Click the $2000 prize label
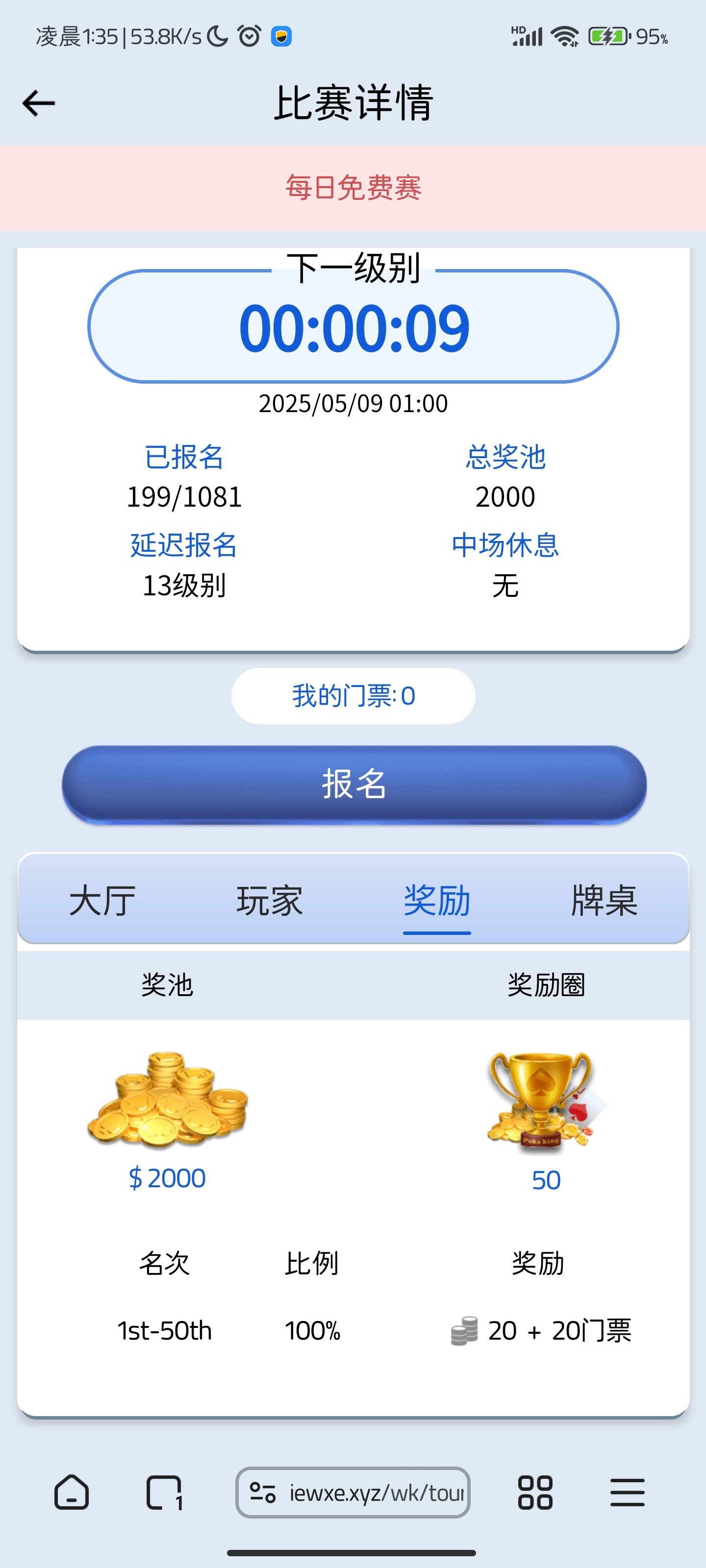Viewport: 706px width, 1568px height. coord(168,1177)
